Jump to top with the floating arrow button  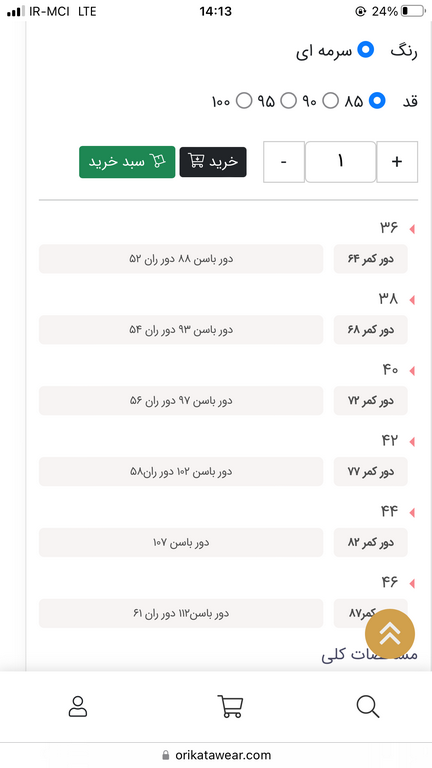[390, 634]
